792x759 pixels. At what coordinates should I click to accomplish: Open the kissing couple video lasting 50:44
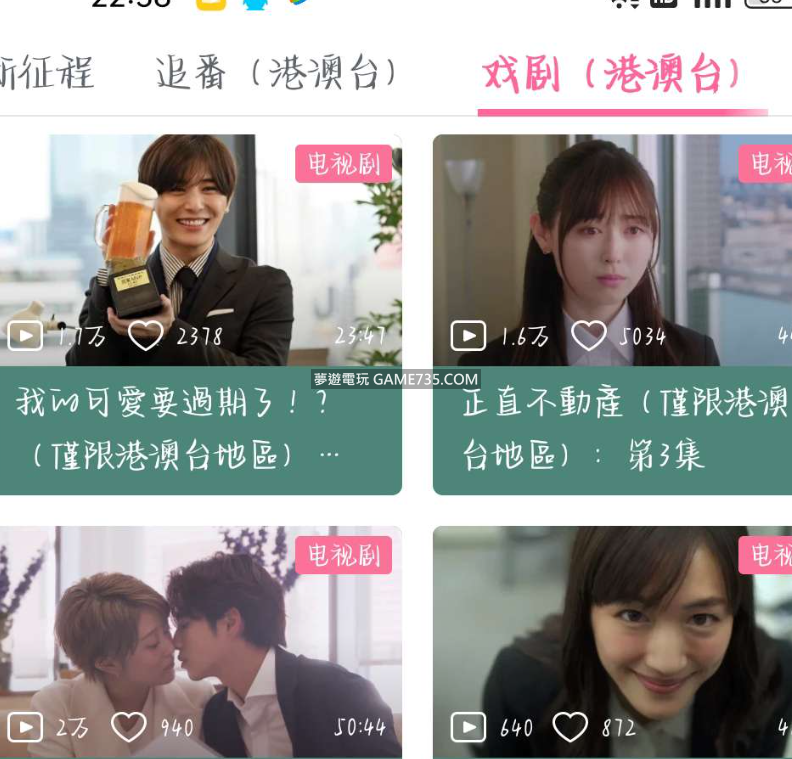coord(200,640)
